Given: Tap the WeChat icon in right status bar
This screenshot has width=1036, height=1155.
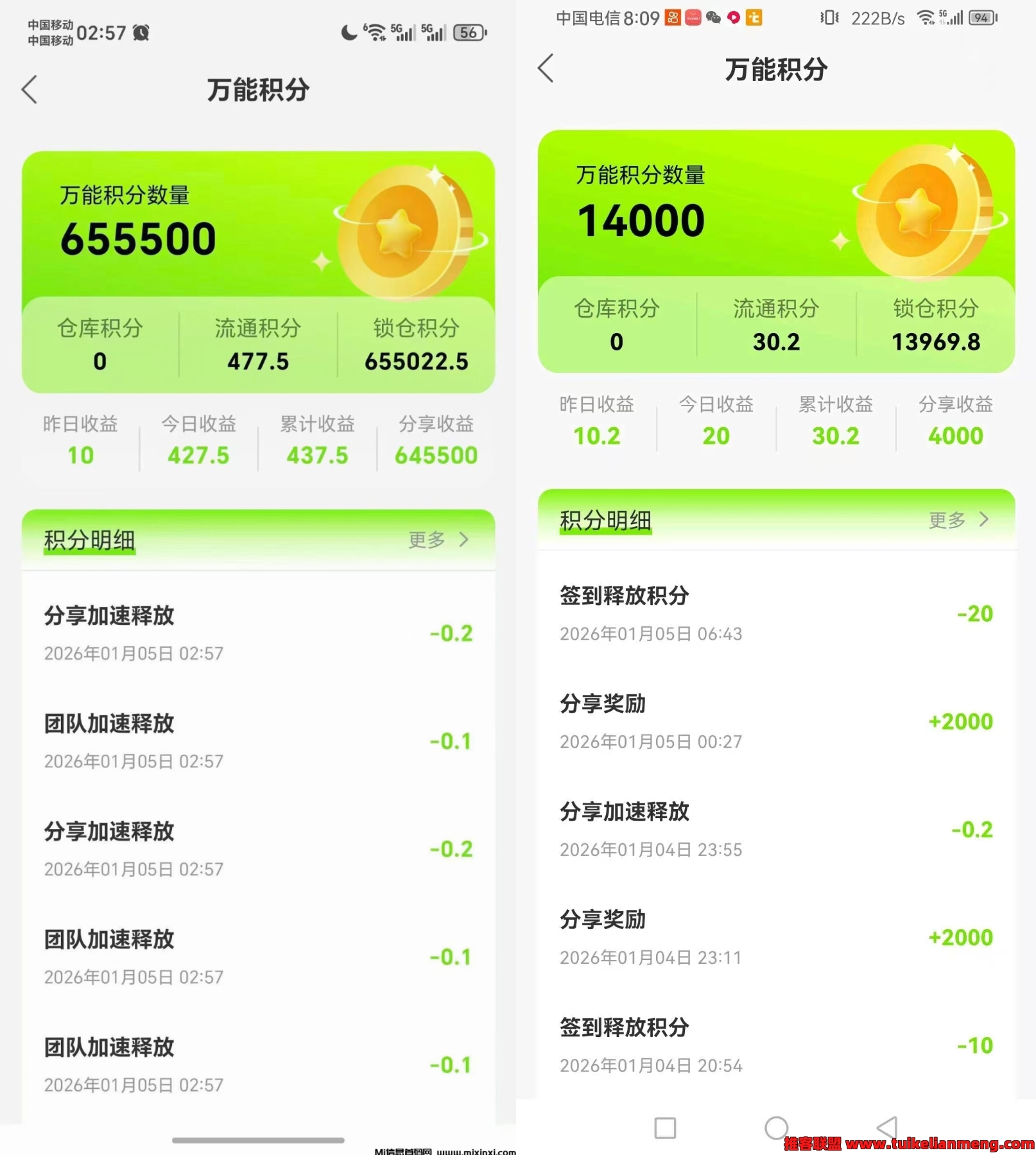Looking at the screenshot, I should (714, 19).
